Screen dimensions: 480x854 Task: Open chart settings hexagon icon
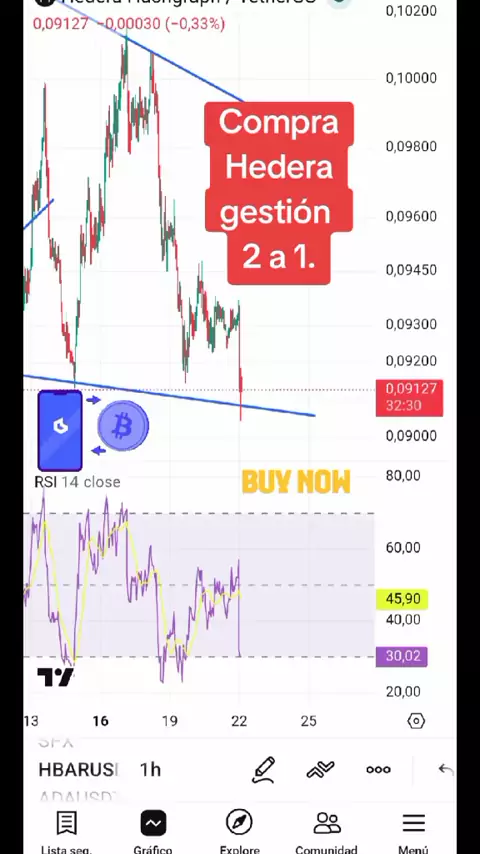click(x=416, y=721)
